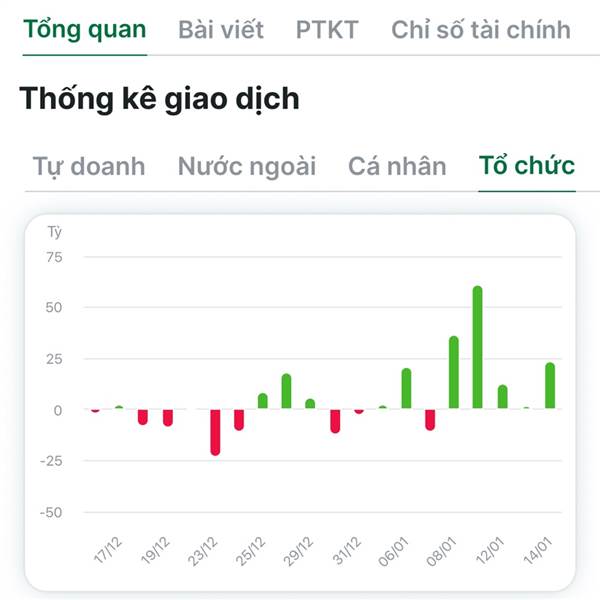Select the Tự doanh trading filter

point(89,166)
